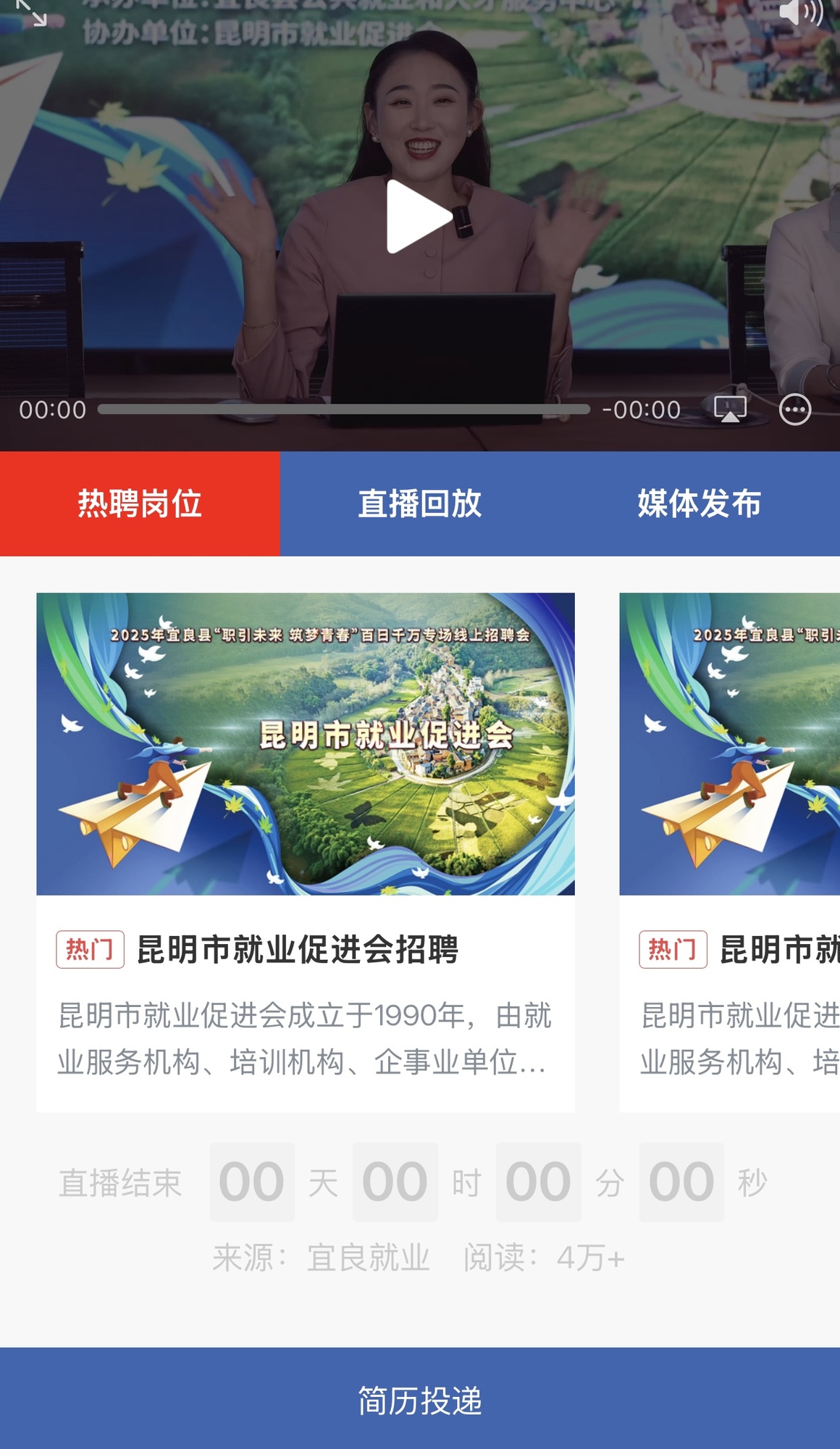This screenshot has width=840, height=1449.
Task: Tap 简历投递 to submit resume
Action: pos(420,1400)
